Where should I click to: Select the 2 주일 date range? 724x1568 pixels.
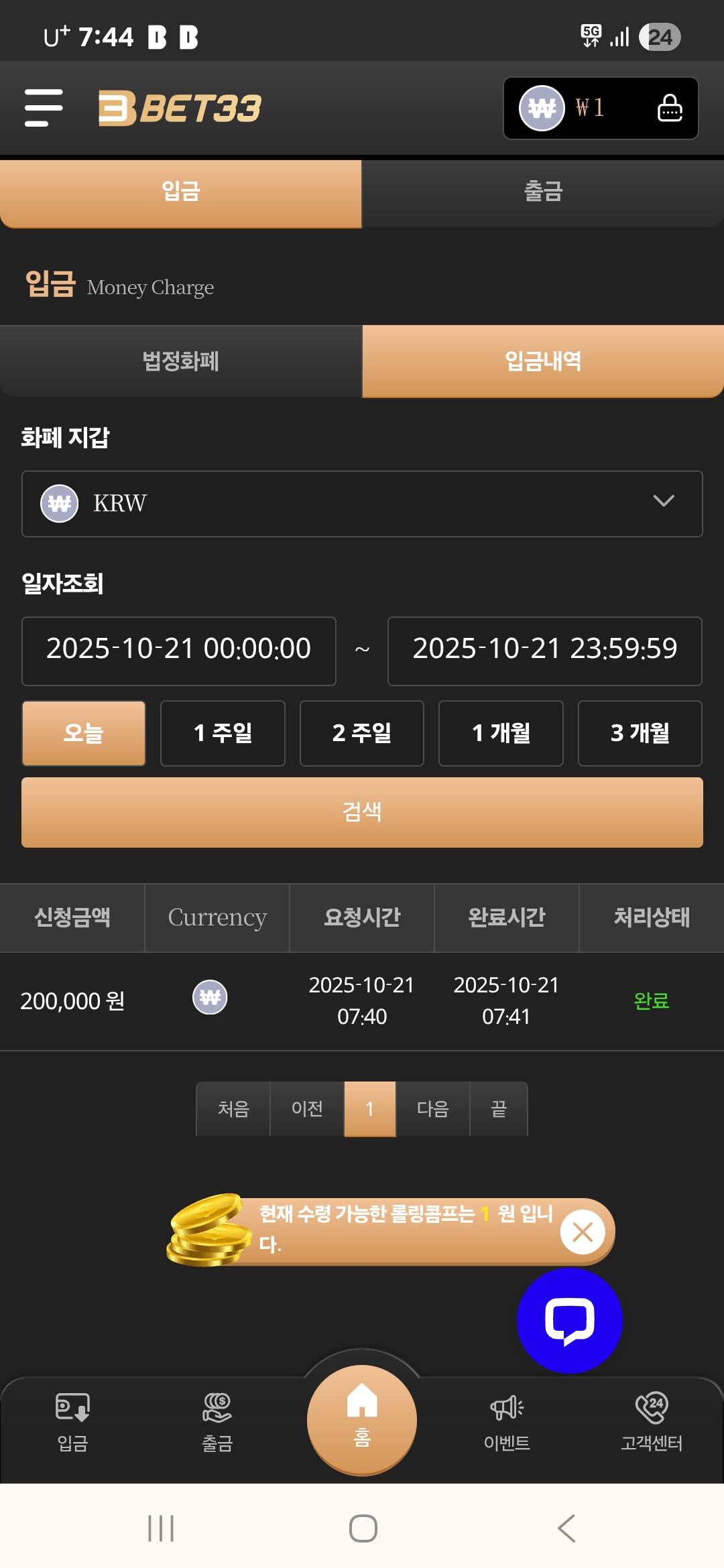pos(362,733)
